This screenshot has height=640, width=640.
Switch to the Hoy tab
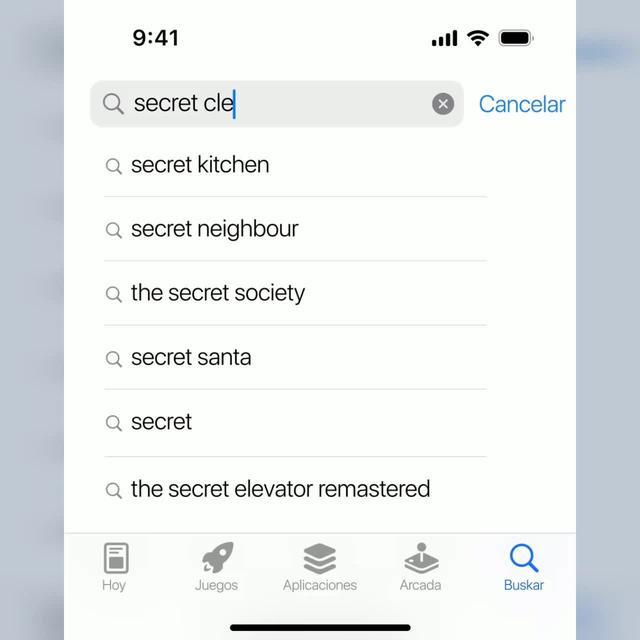114,567
